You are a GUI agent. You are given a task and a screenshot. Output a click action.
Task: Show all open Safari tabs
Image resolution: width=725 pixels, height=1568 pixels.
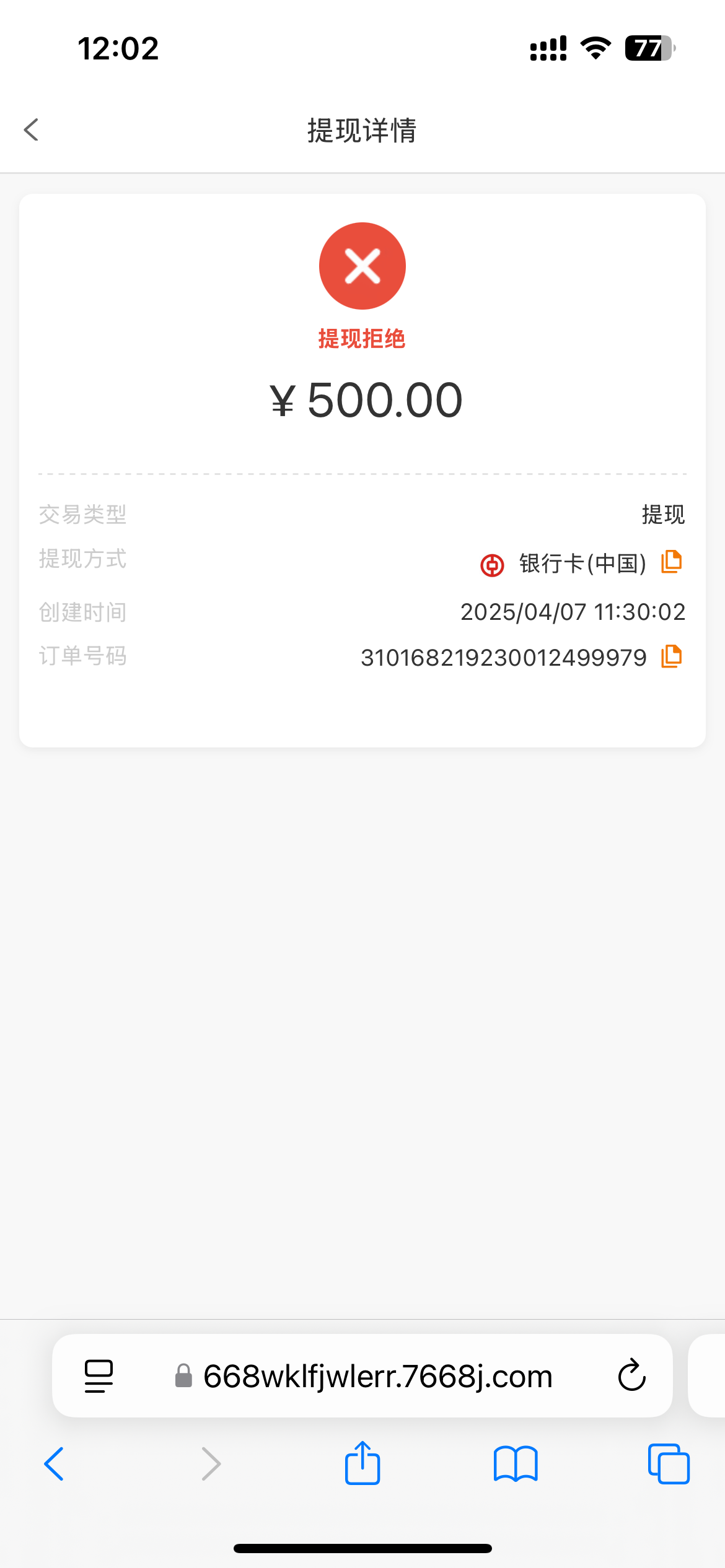pyautogui.click(x=669, y=1464)
